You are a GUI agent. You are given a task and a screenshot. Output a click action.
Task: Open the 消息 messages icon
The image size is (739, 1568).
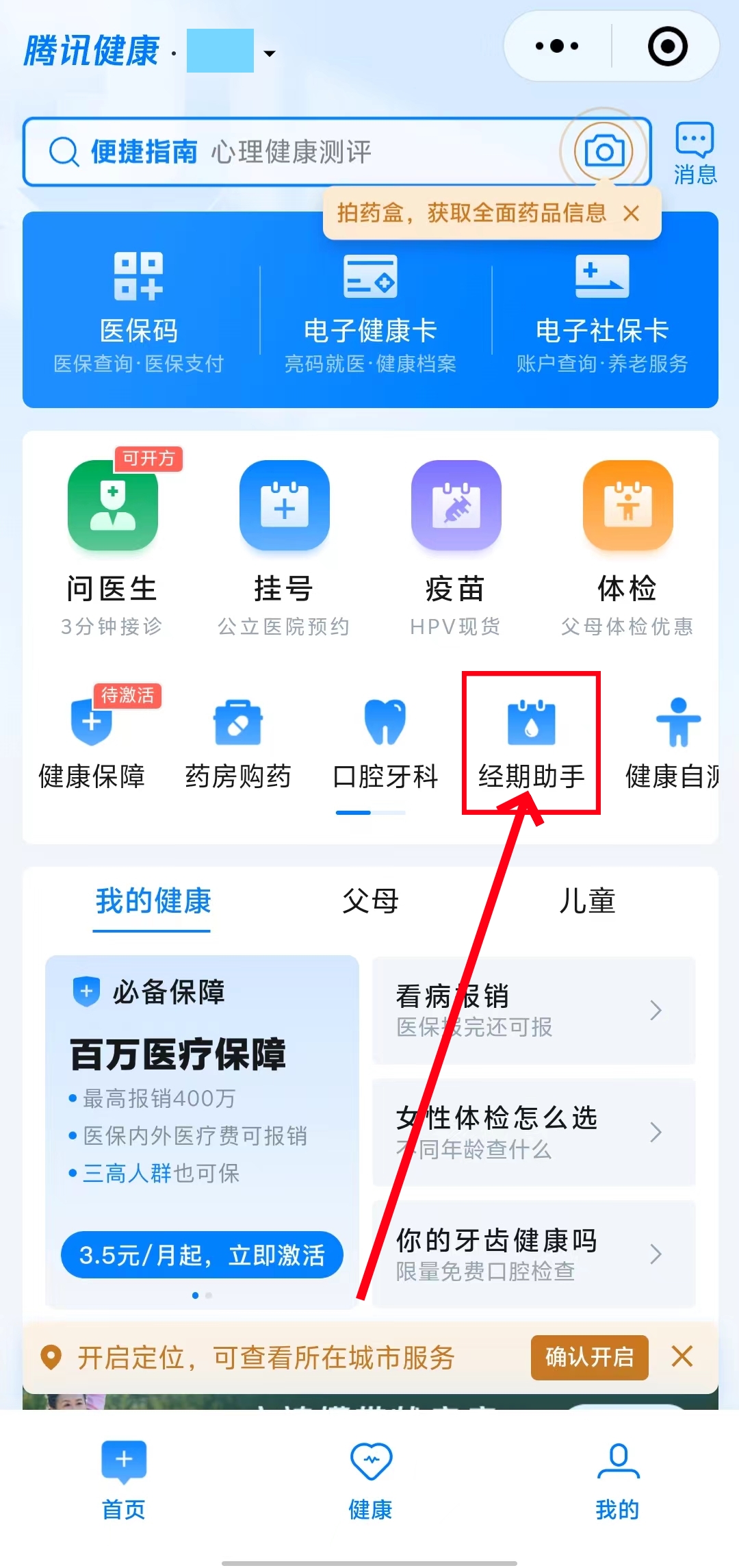pyautogui.click(x=694, y=153)
